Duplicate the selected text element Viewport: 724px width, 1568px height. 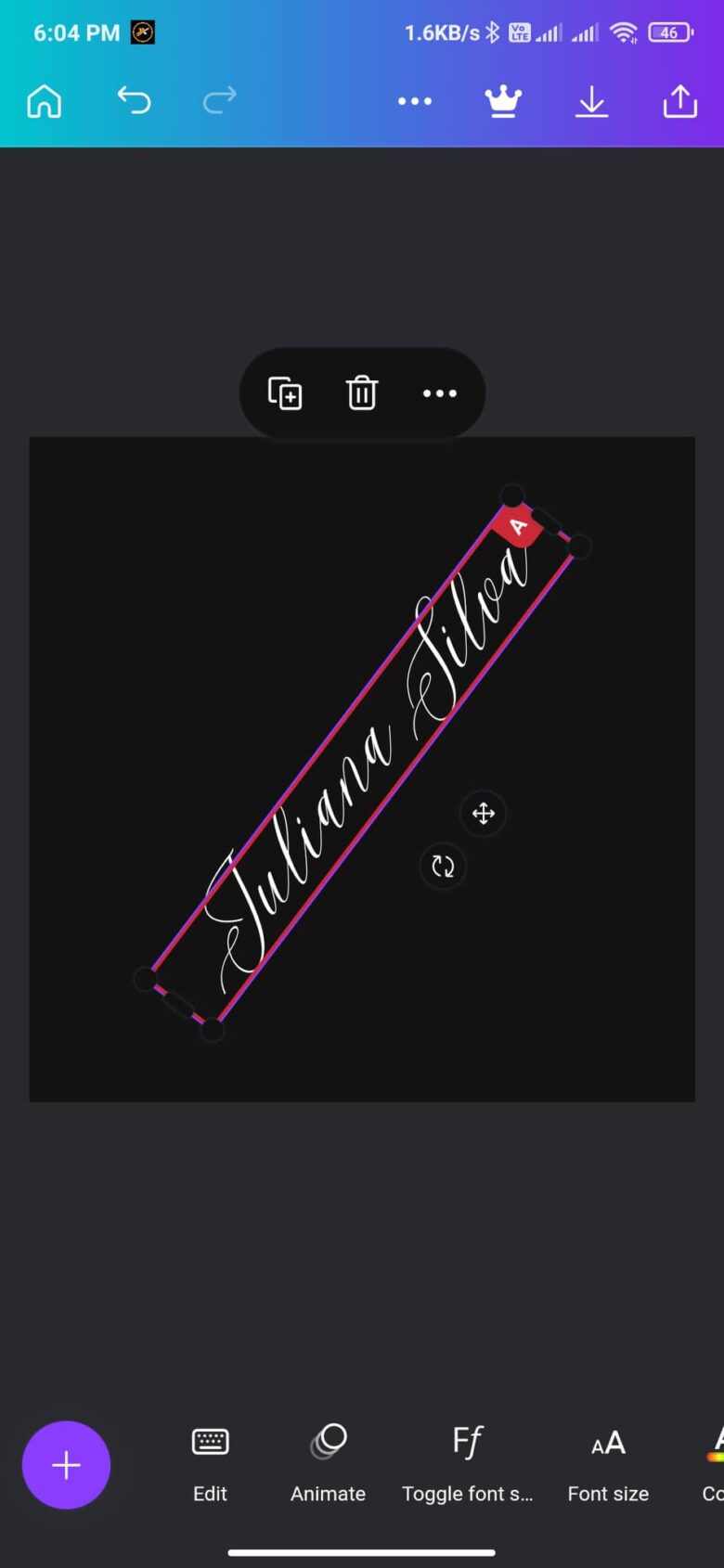[x=285, y=393]
